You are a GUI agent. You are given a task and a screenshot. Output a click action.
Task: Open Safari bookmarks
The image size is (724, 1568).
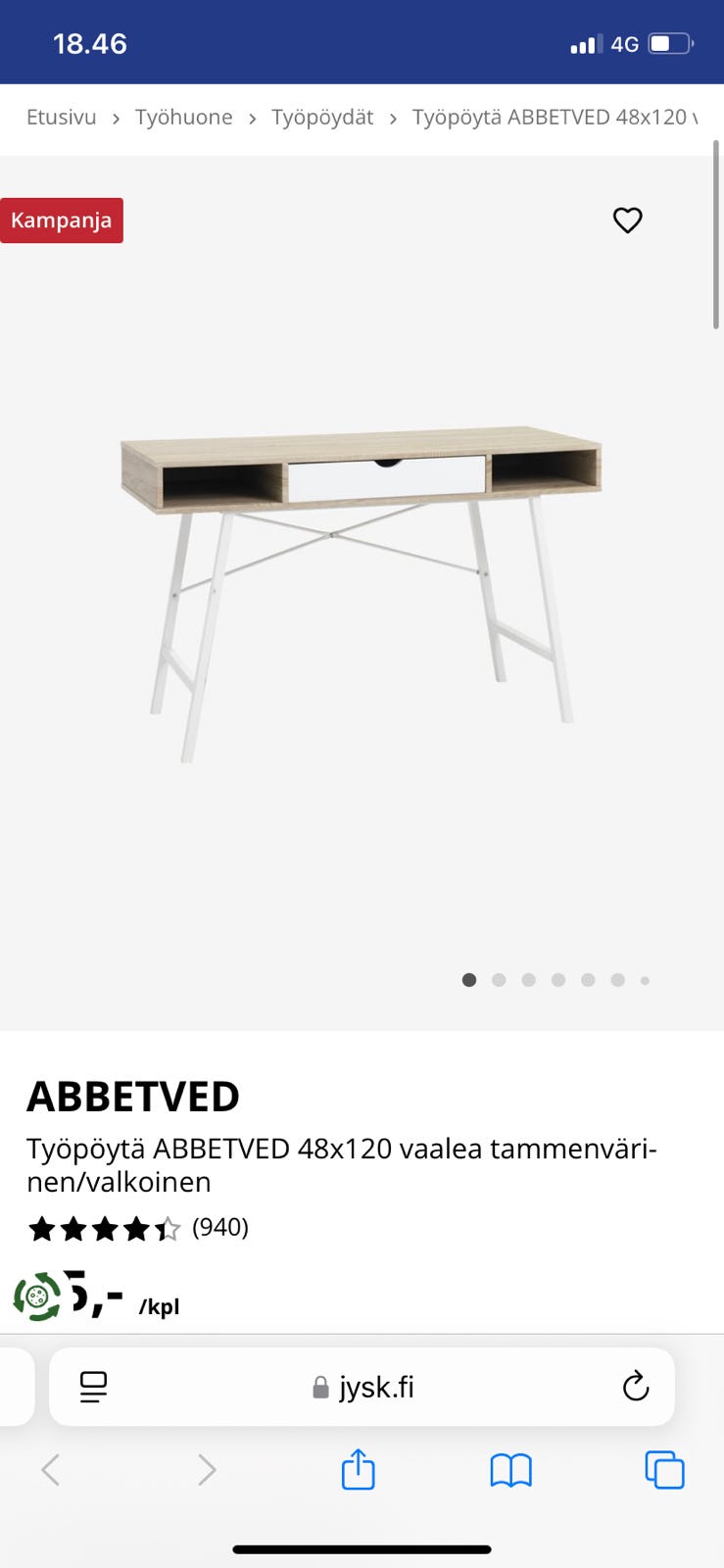pos(510,1470)
